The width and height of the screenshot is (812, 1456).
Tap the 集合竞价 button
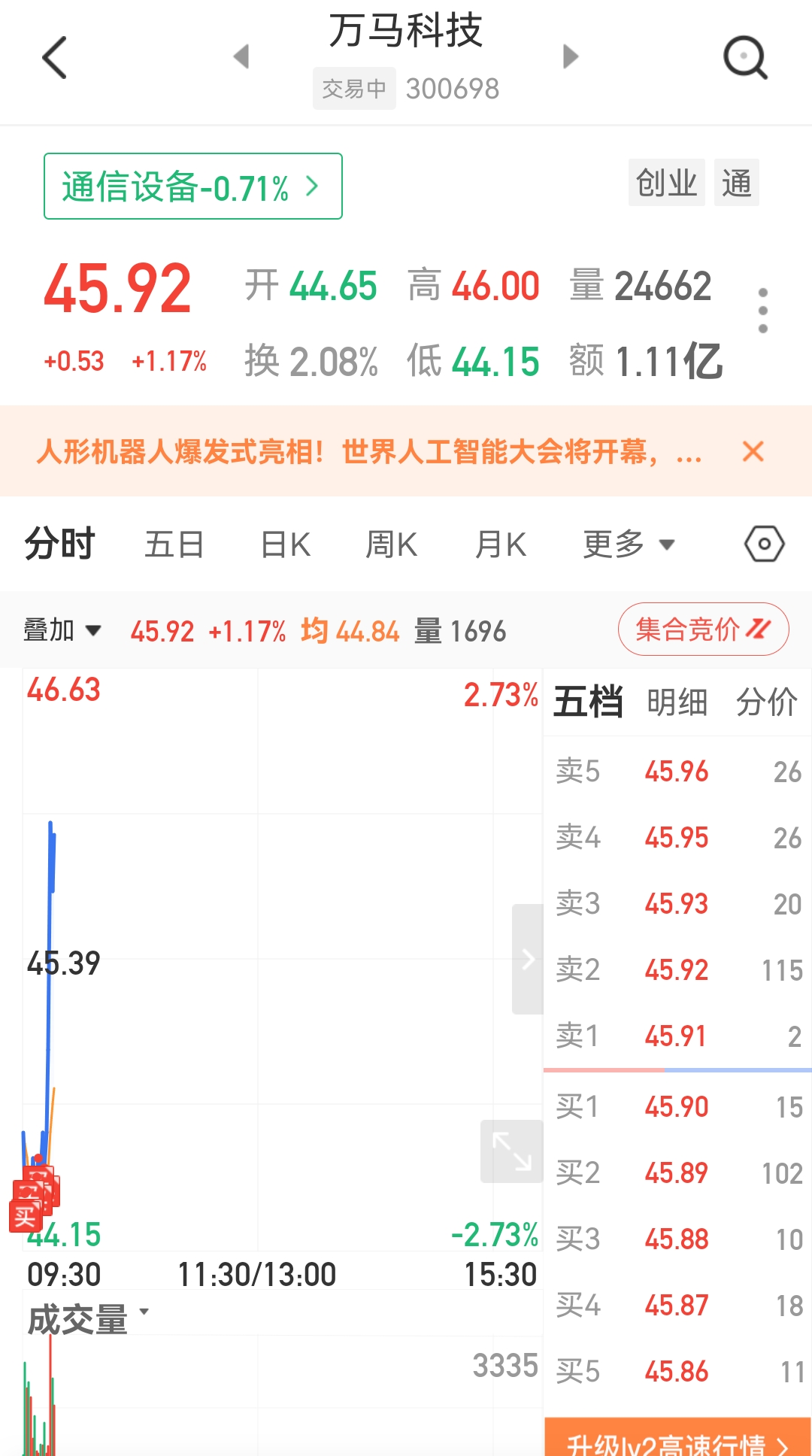click(703, 629)
